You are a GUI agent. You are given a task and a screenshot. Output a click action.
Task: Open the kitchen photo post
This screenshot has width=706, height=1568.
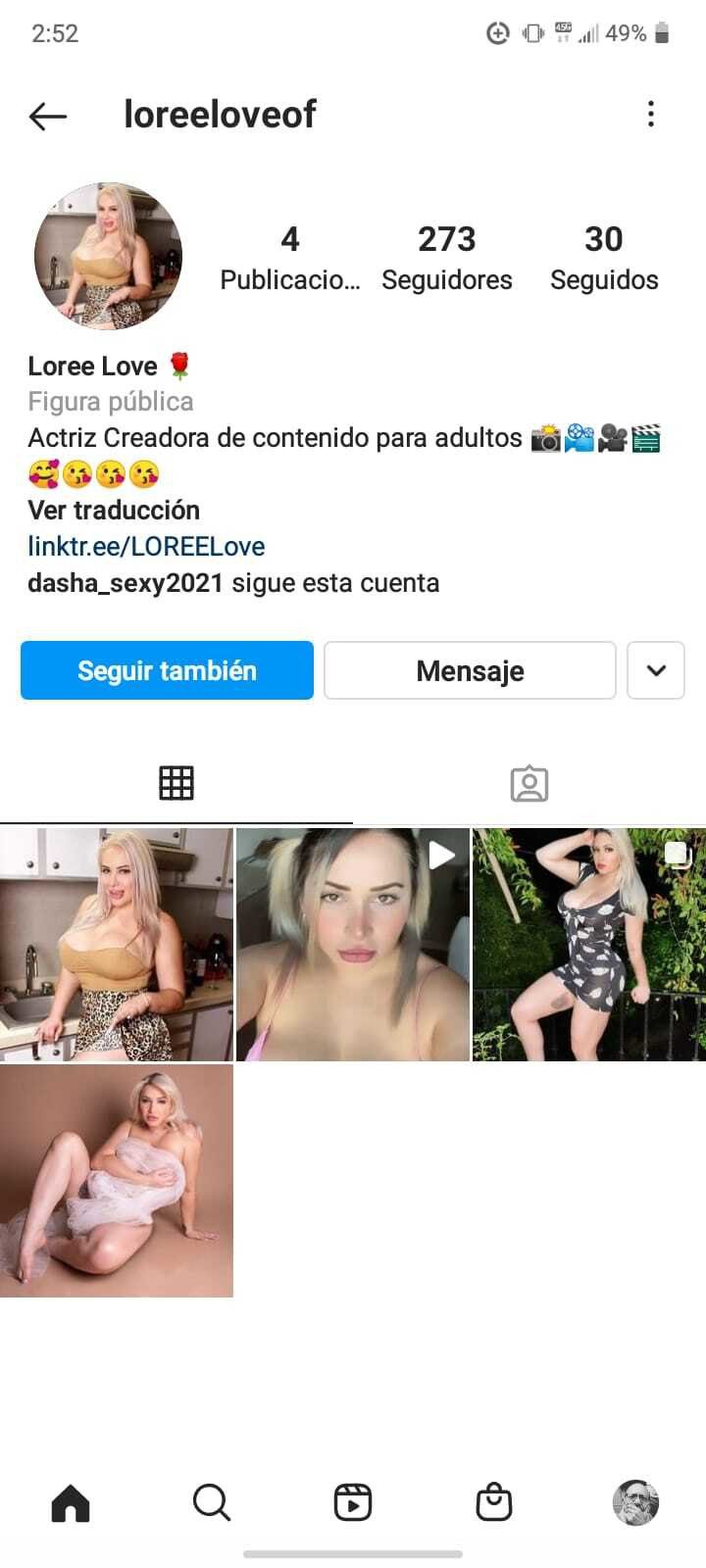(117, 945)
